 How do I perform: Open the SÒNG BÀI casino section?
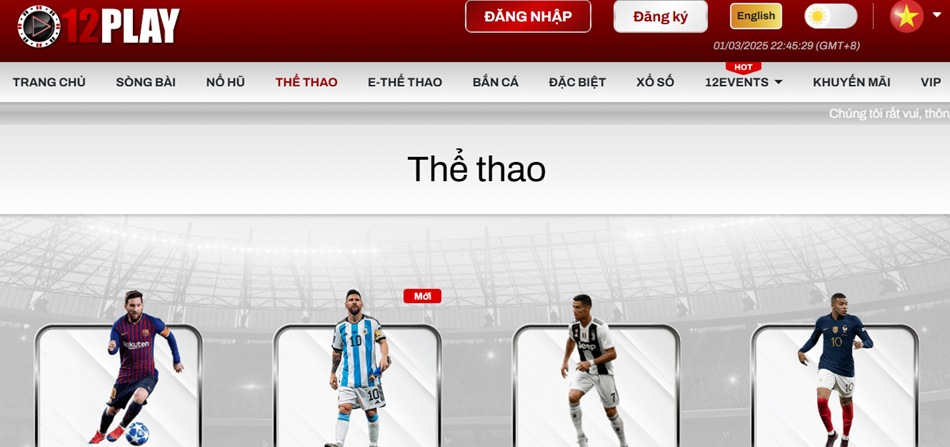pos(146,82)
